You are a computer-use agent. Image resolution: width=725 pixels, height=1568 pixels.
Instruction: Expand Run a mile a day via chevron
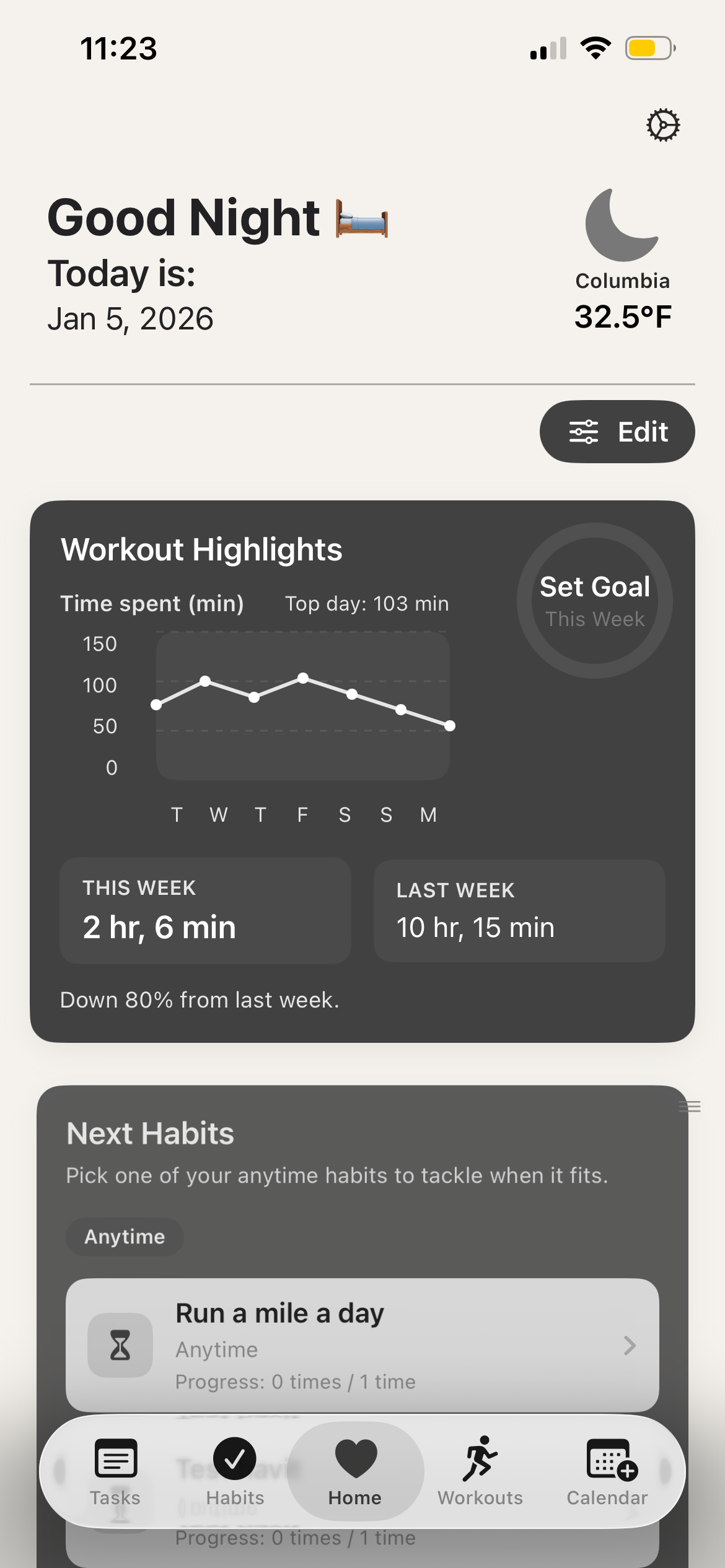point(631,1346)
